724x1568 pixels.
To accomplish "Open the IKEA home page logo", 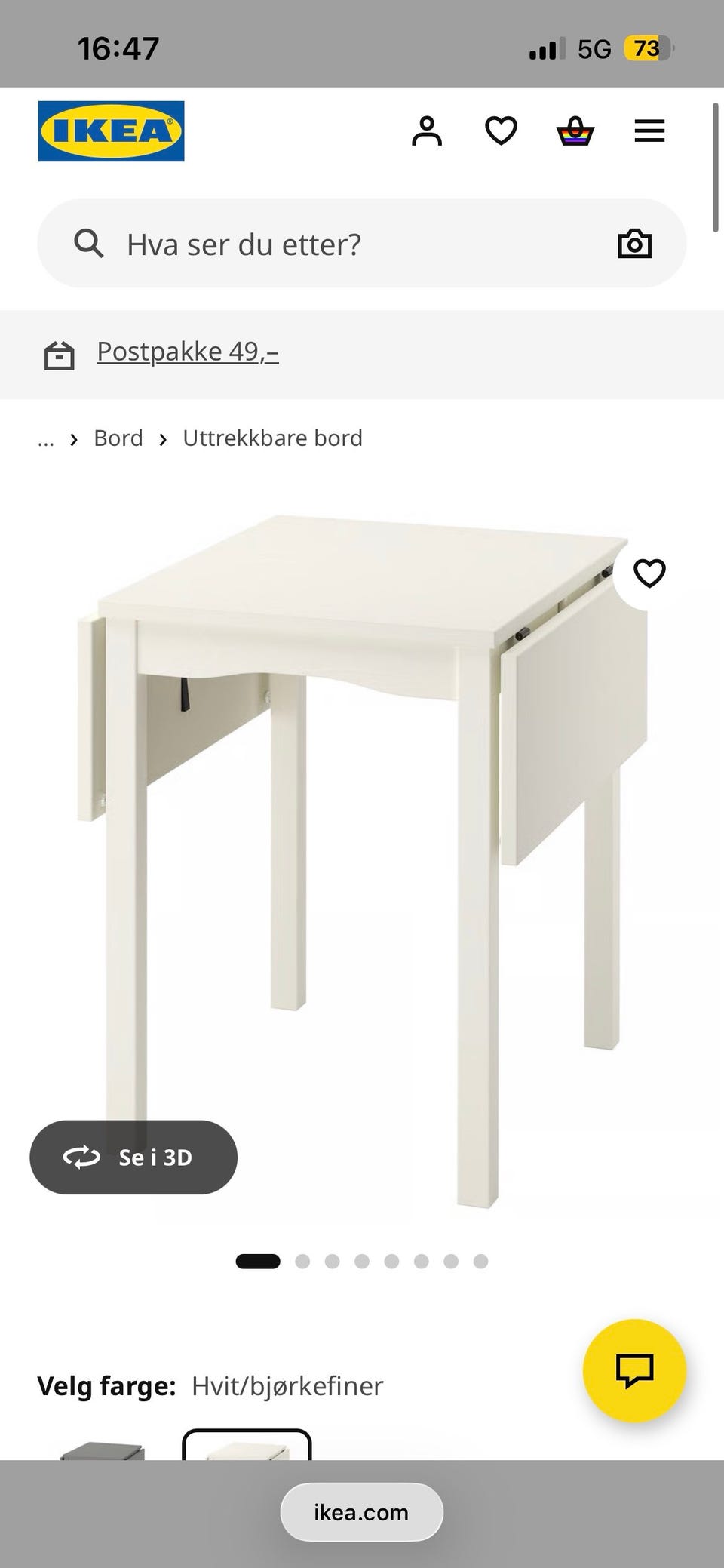I will click(x=111, y=131).
